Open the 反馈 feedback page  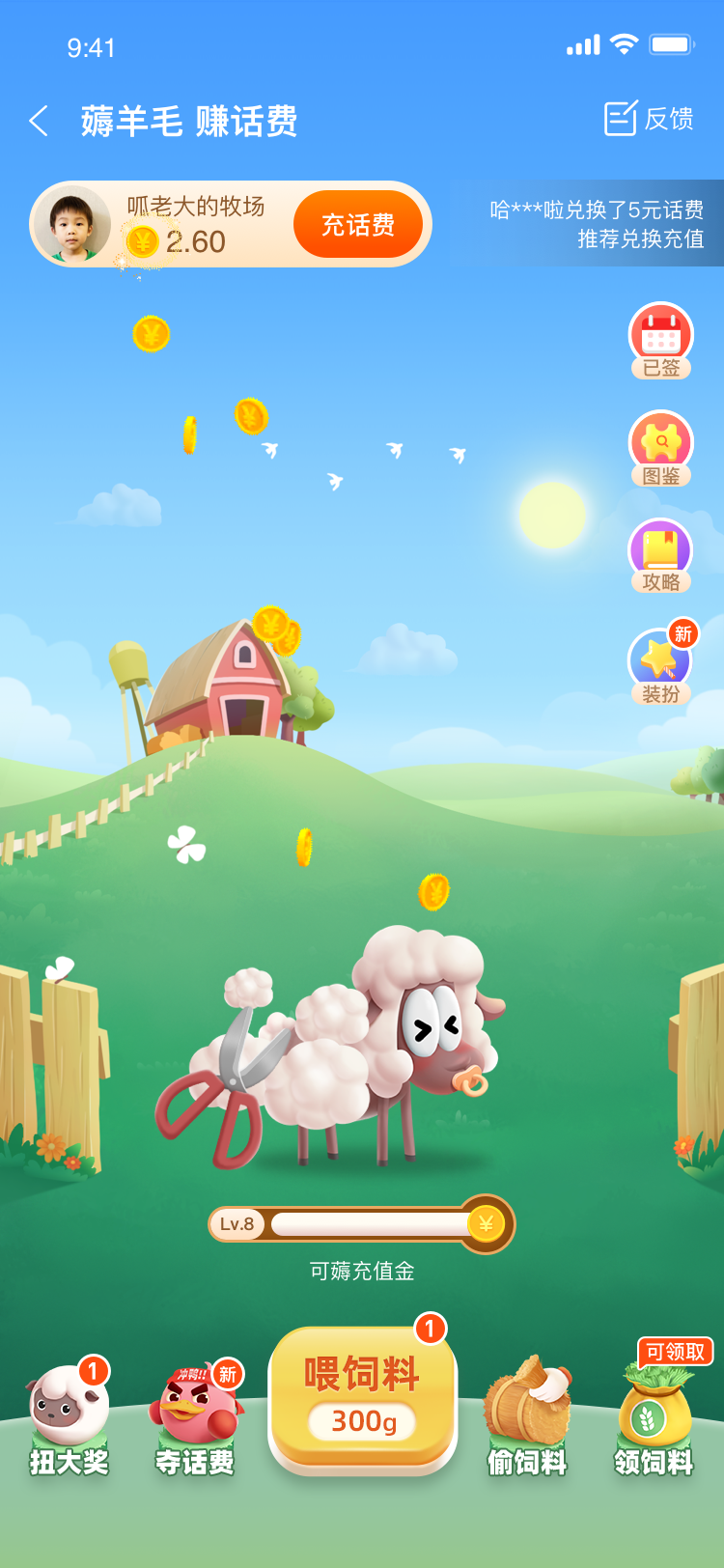click(649, 119)
